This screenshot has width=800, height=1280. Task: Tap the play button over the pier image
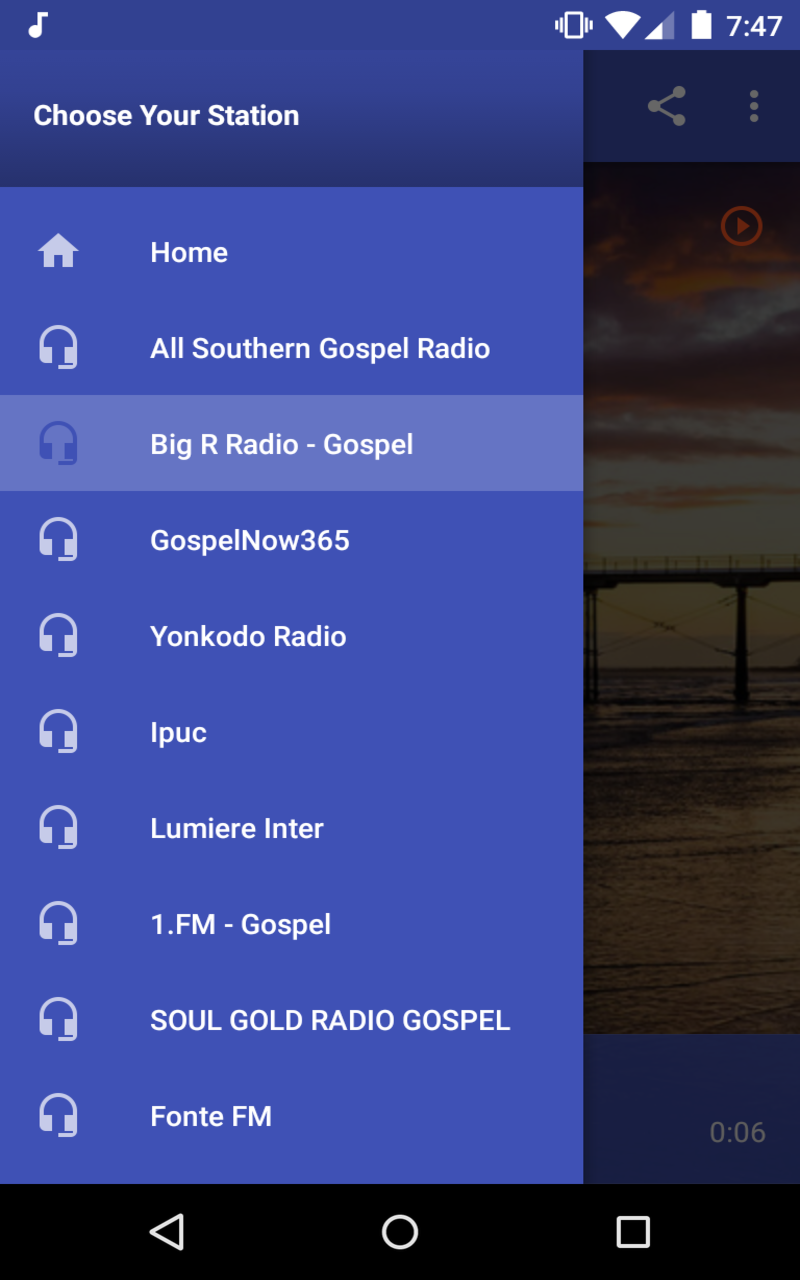[x=741, y=226]
